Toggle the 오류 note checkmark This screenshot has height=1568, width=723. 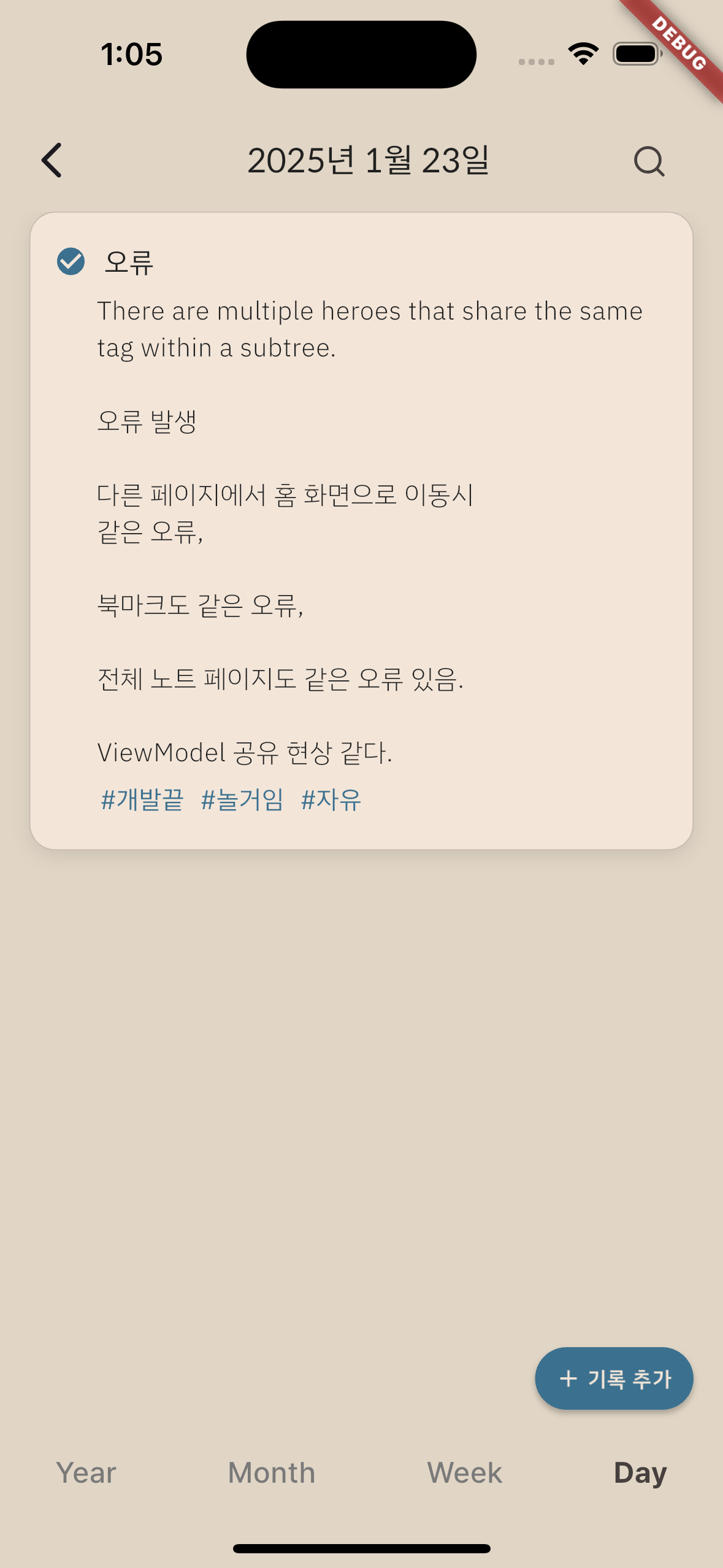point(71,262)
